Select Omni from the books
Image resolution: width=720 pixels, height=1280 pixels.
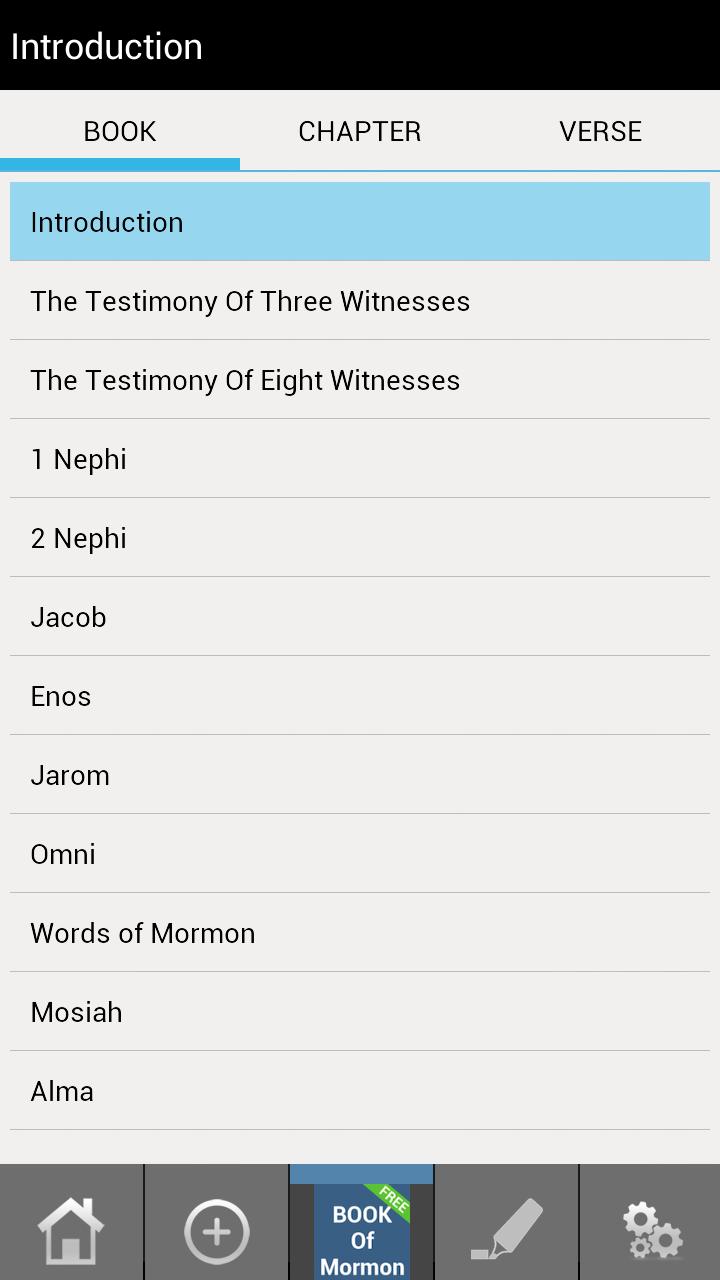(360, 854)
